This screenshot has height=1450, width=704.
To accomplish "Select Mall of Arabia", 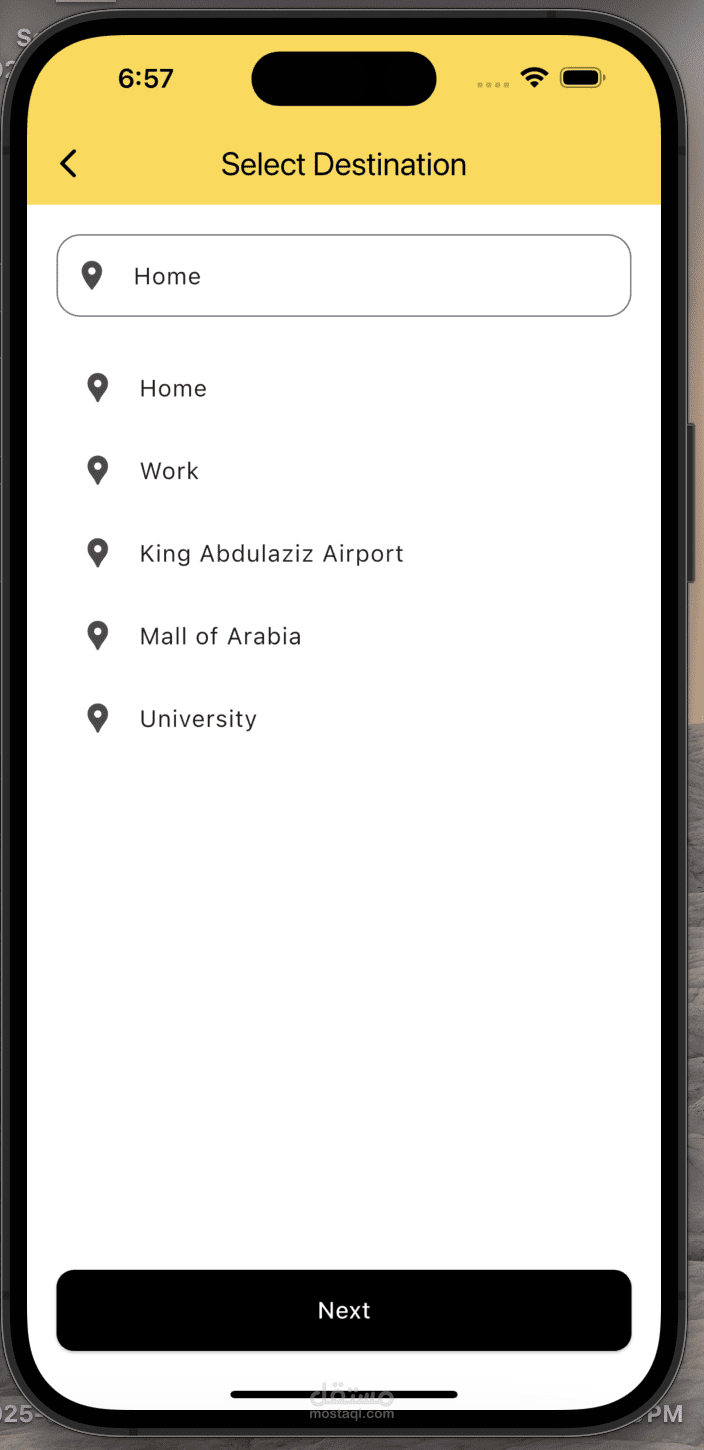I will point(220,636).
